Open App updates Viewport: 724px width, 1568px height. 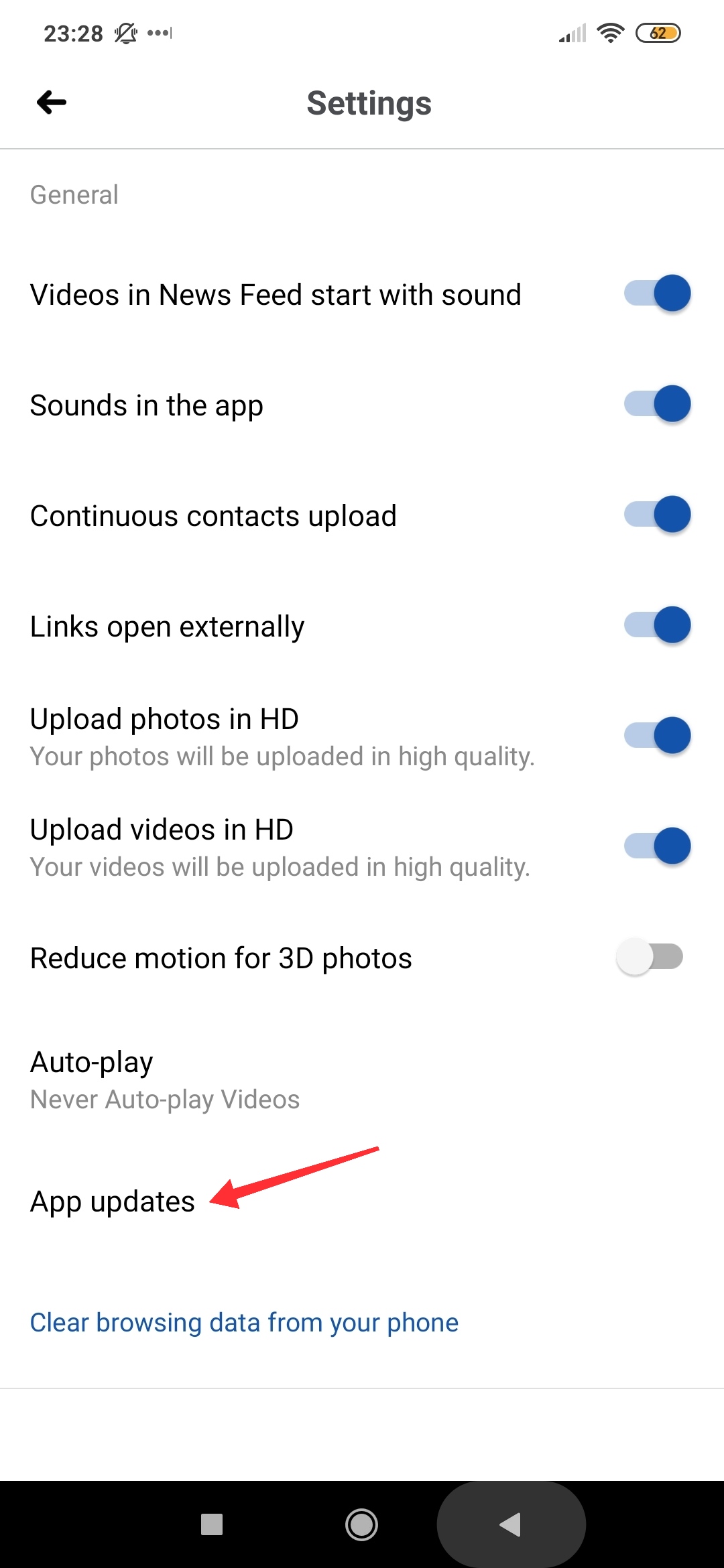(x=113, y=1201)
